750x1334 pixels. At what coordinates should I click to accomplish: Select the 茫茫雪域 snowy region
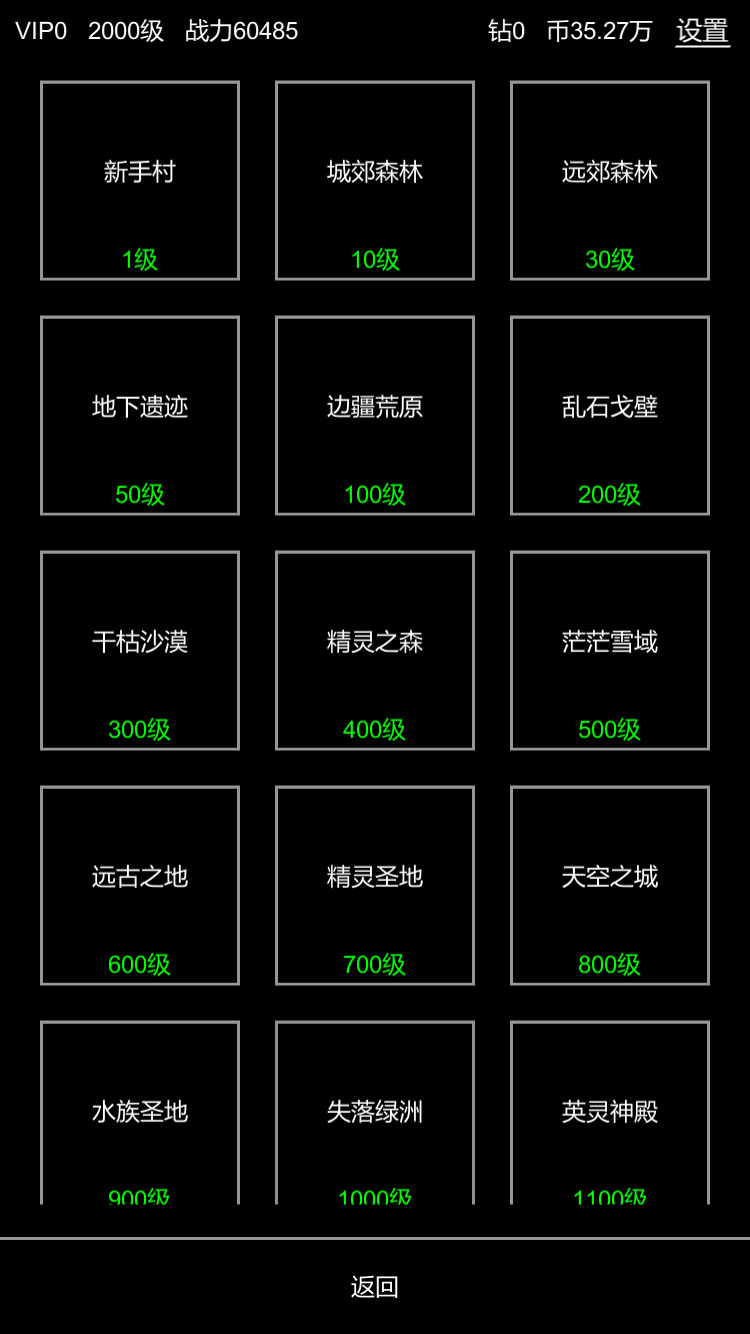(609, 650)
